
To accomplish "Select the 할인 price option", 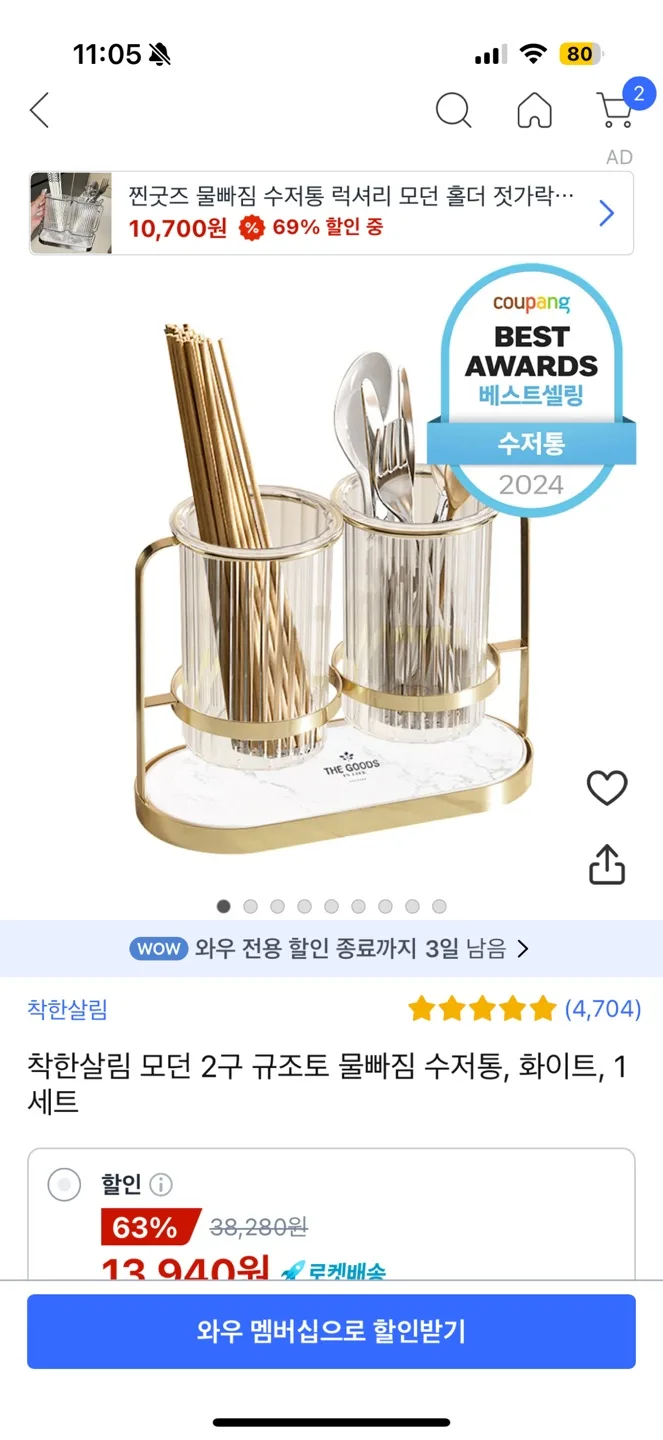I will point(65,1186).
